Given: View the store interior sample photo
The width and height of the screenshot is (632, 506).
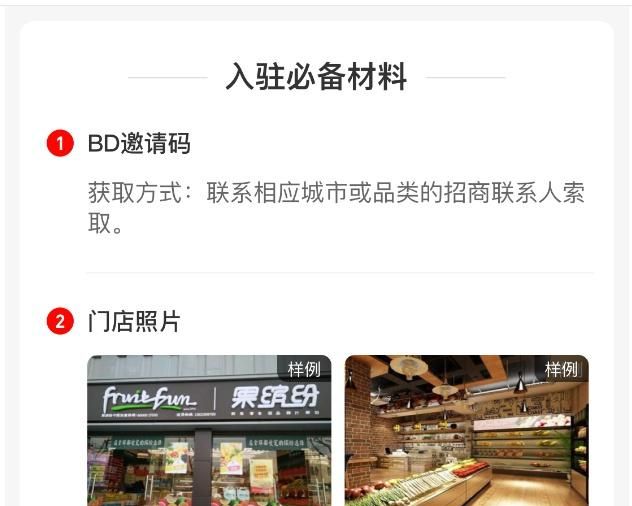Looking at the screenshot, I should (x=466, y=431).
